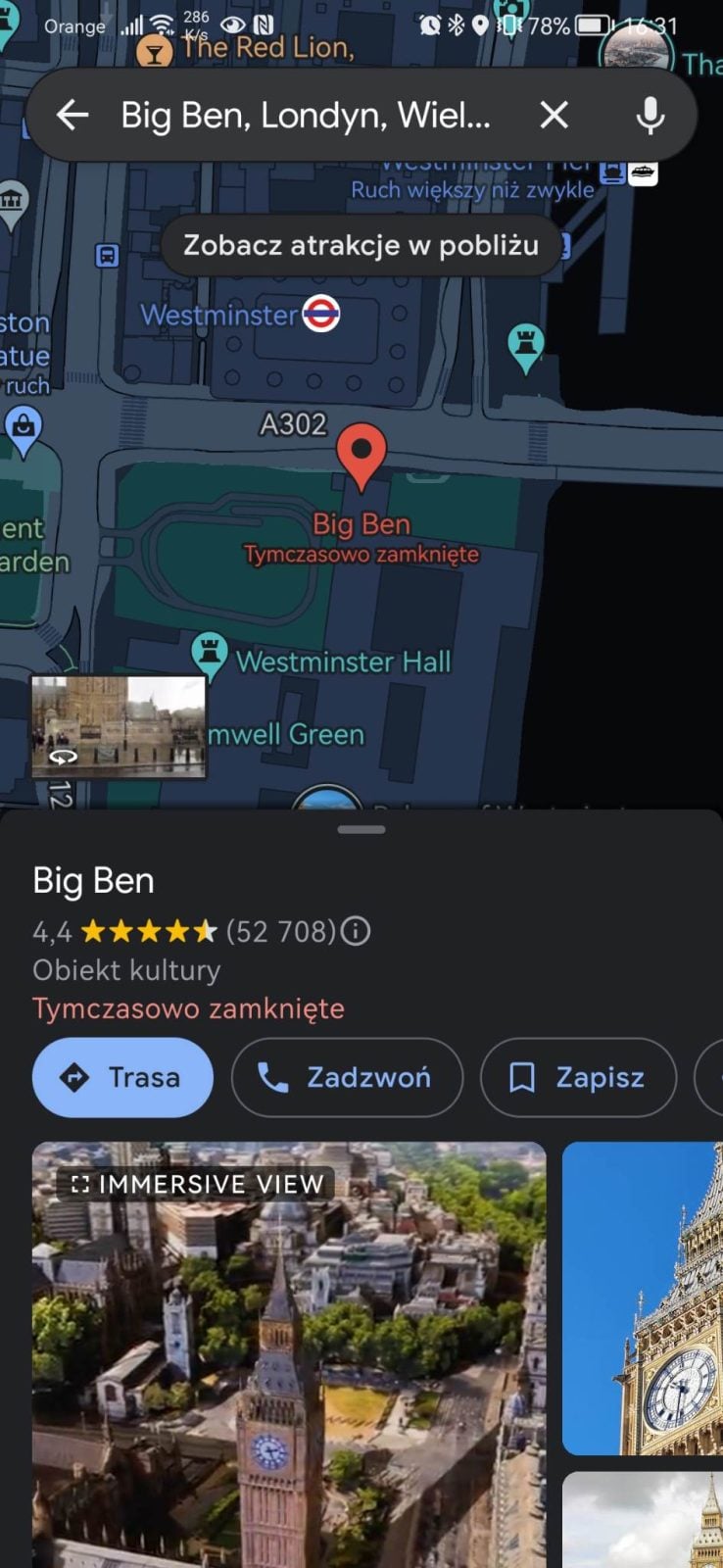The height and width of the screenshot is (1568, 723).
Task: Open the Street View thumbnail preview
Action: pos(119,726)
